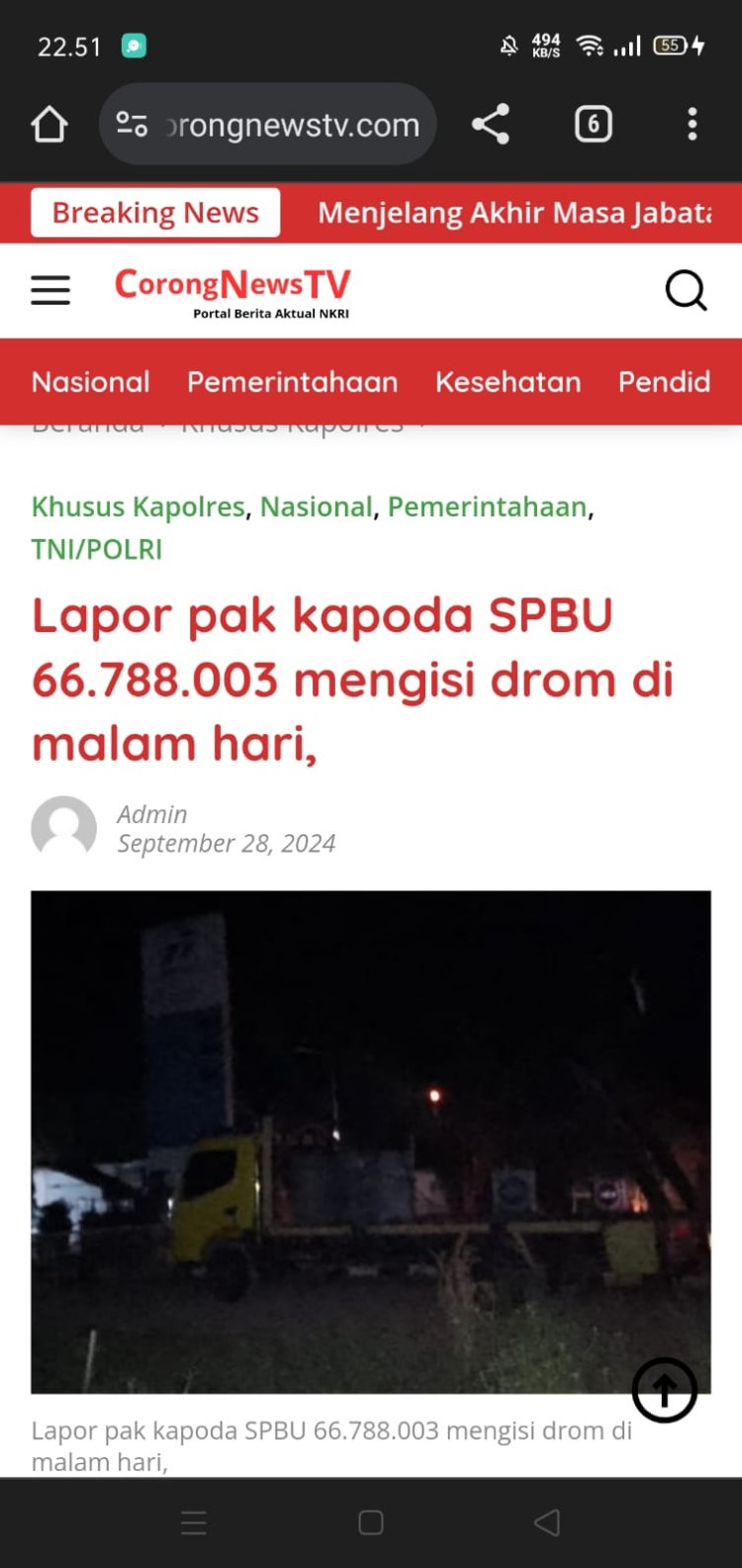Open the green Nasional category link
This screenshot has width=742, height=1568.
tap(317, 507)
